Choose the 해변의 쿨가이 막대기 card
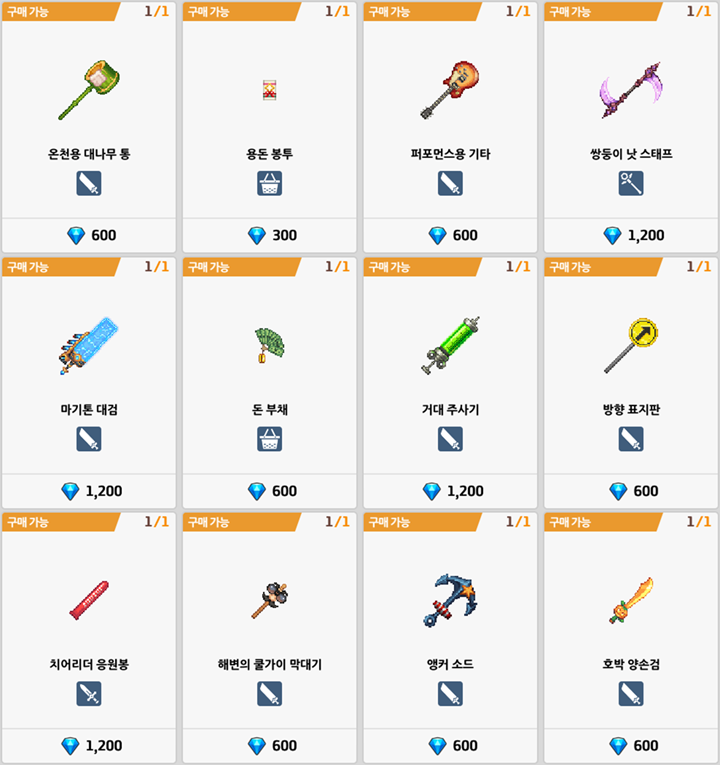This screenshot has width=720, height=765. 269,630
